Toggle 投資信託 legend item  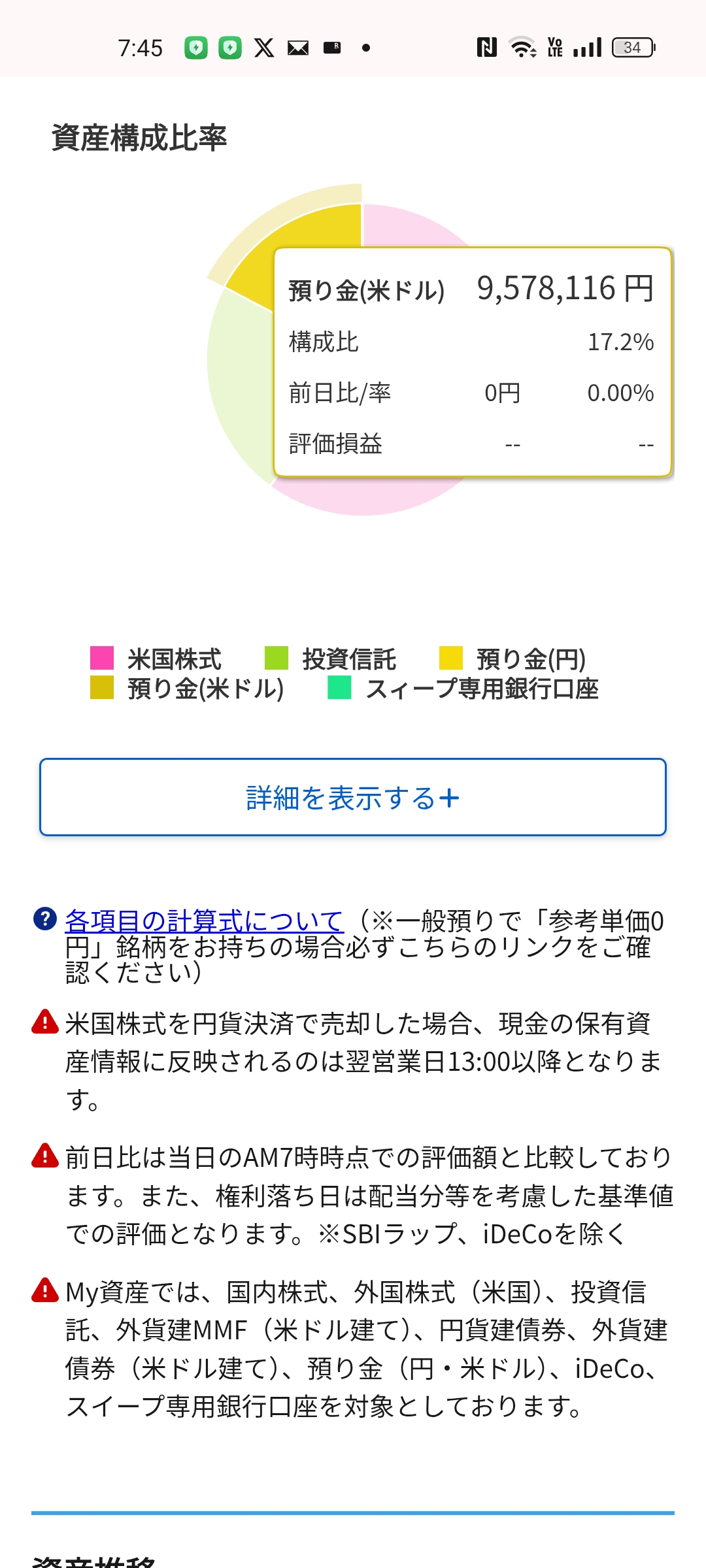click(x=330, y=659)
